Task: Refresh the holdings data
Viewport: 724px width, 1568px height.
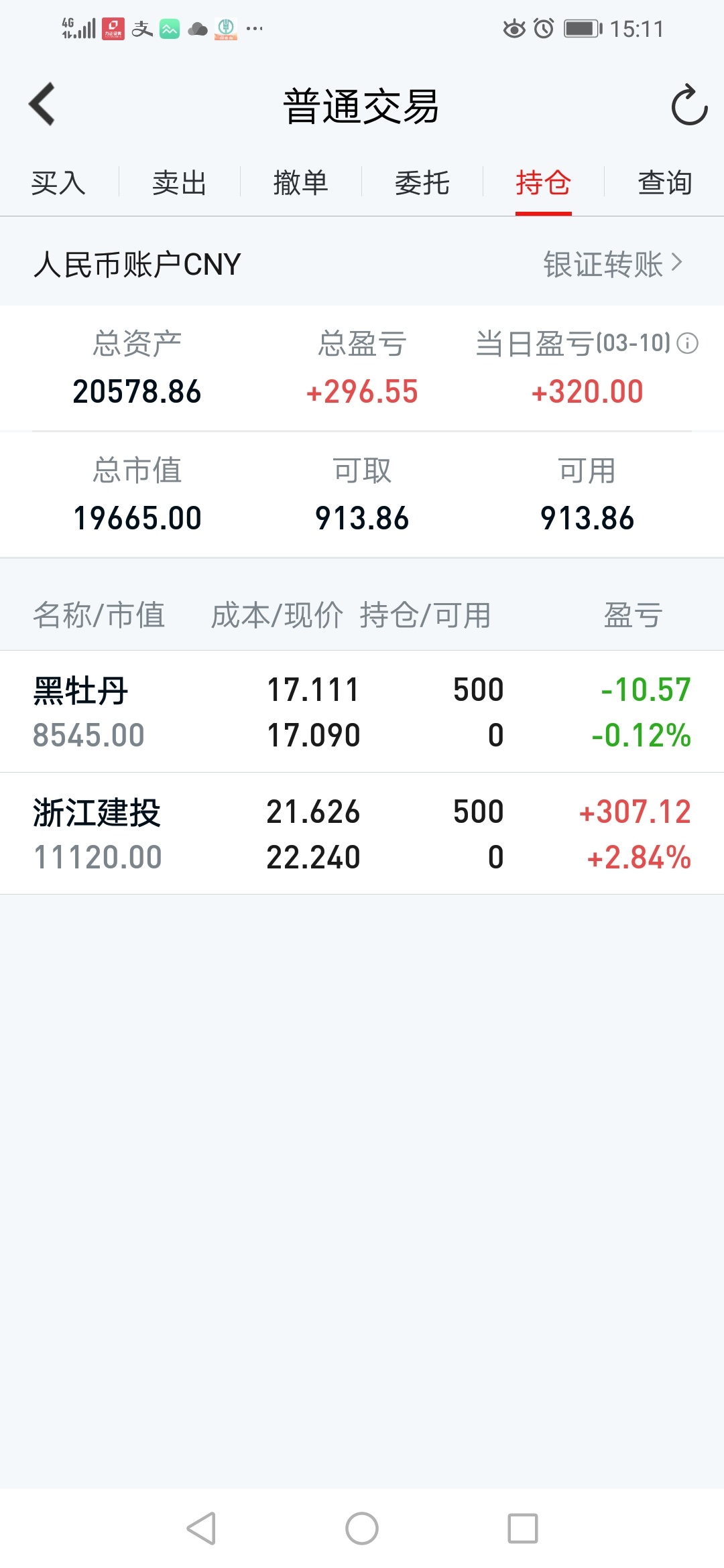Action: tap(689, 105)
